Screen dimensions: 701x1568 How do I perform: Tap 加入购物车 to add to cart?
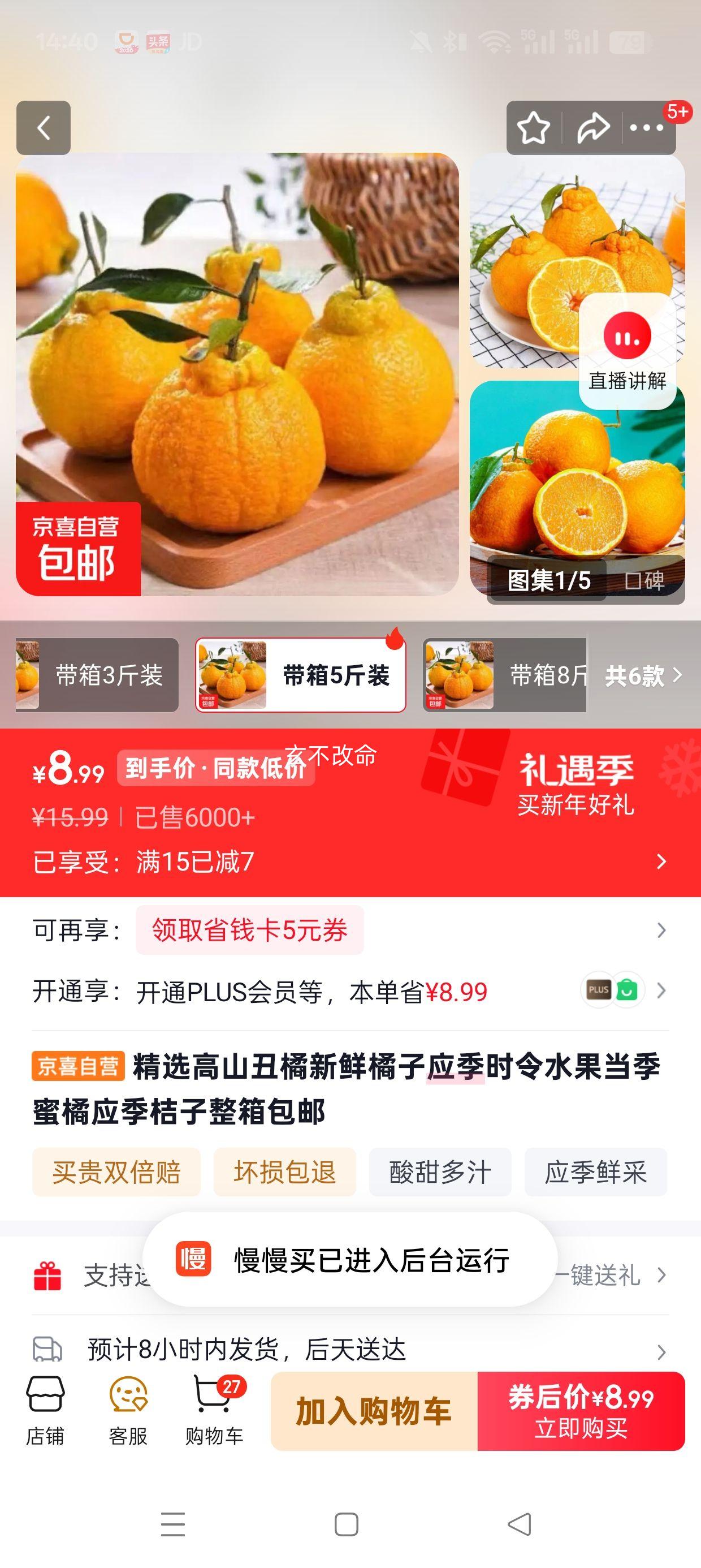tap(375, 1412)
